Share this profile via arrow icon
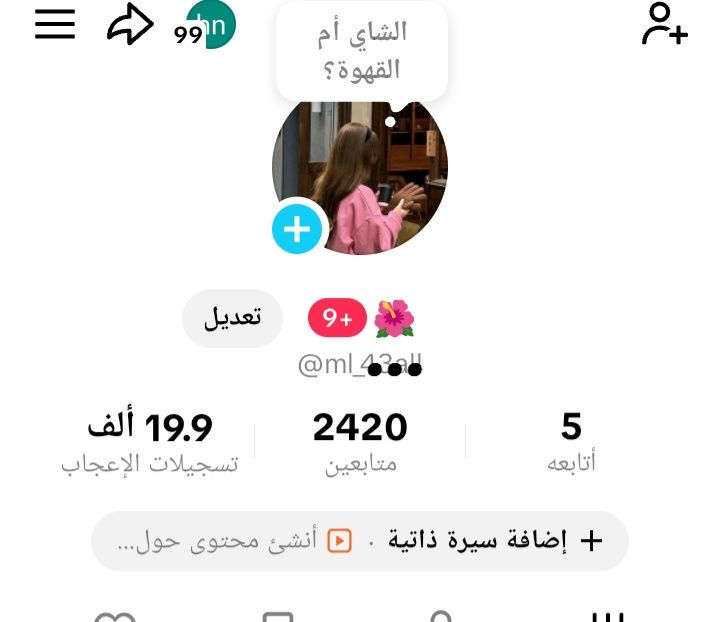 (x=130, y=25)
